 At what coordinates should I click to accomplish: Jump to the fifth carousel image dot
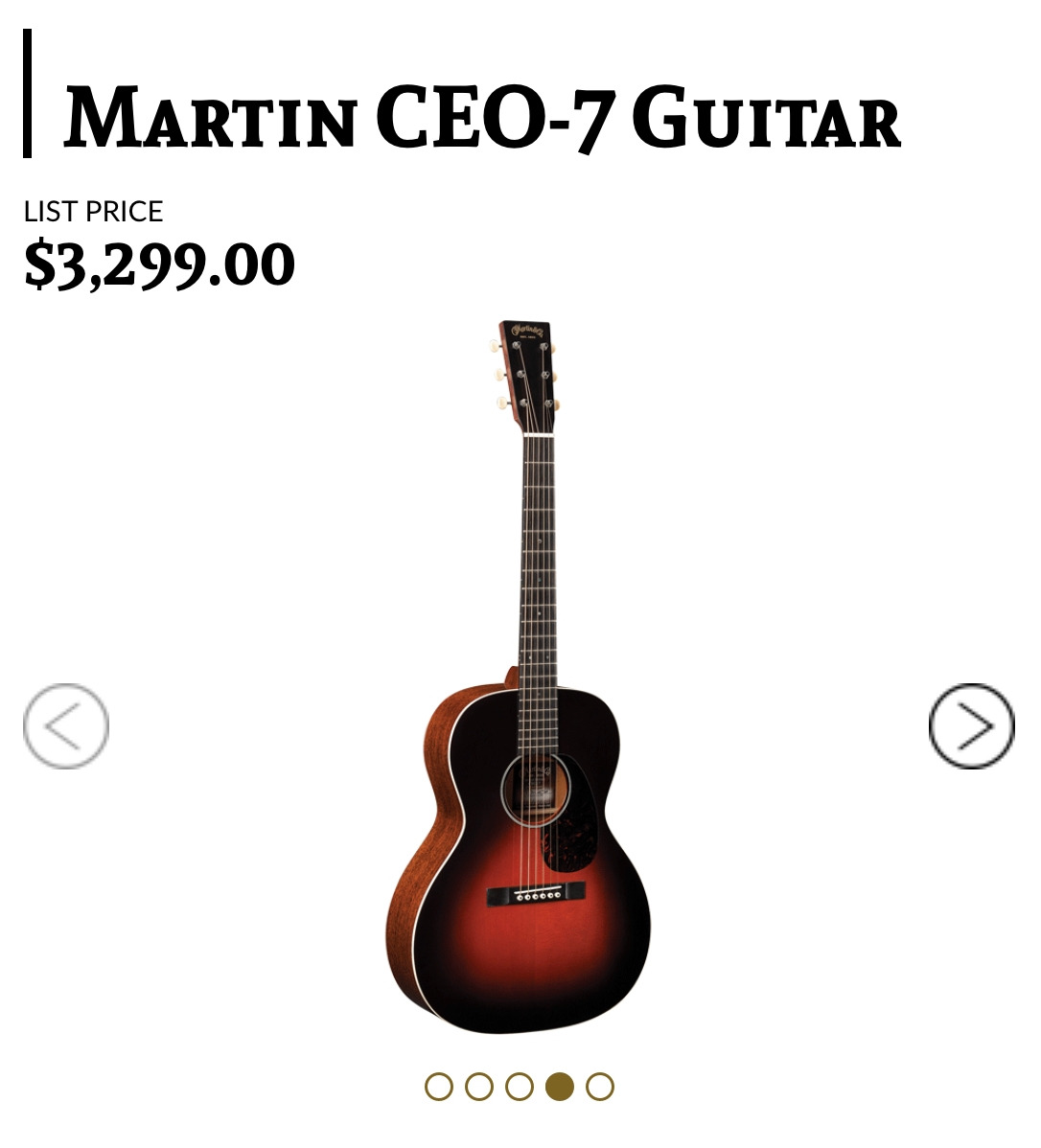pos(600,1087)
